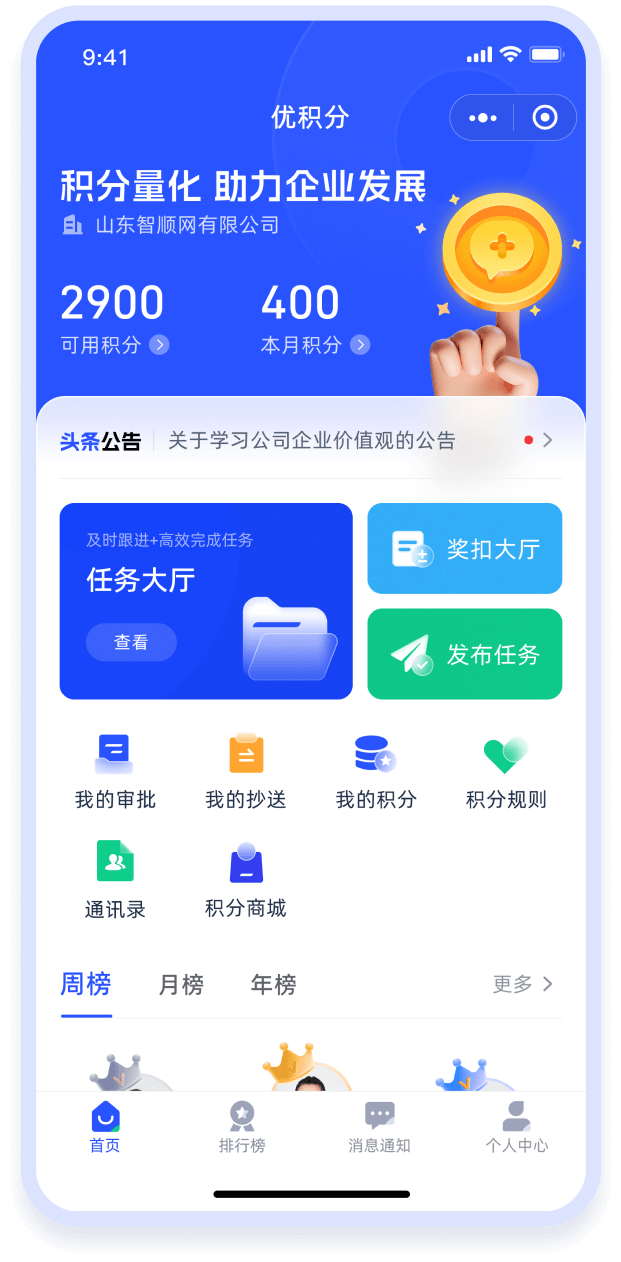The image size is (621, 1262).
Task: Open the 通讯录 contacts
Action: [115, 880]
